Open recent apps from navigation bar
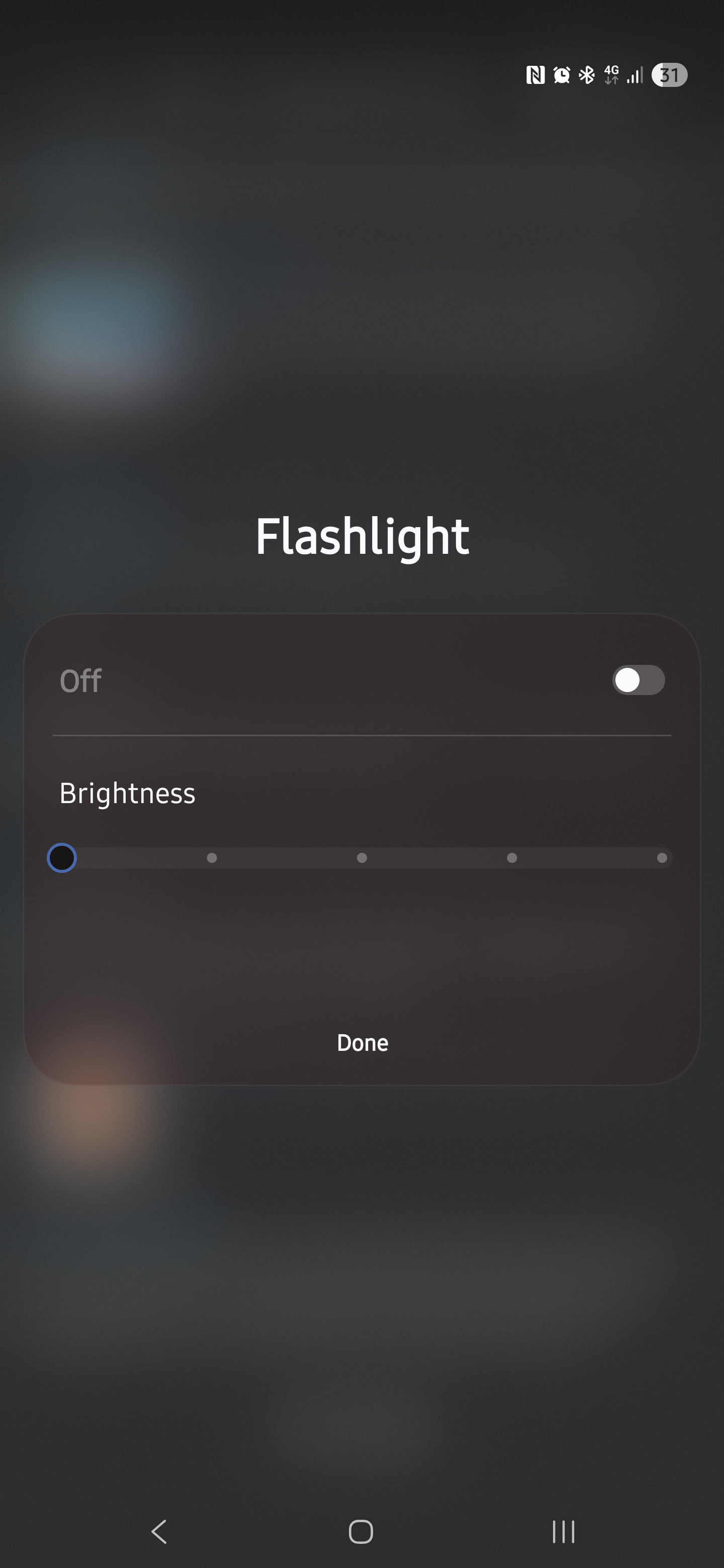 [x=563, y=1531]
